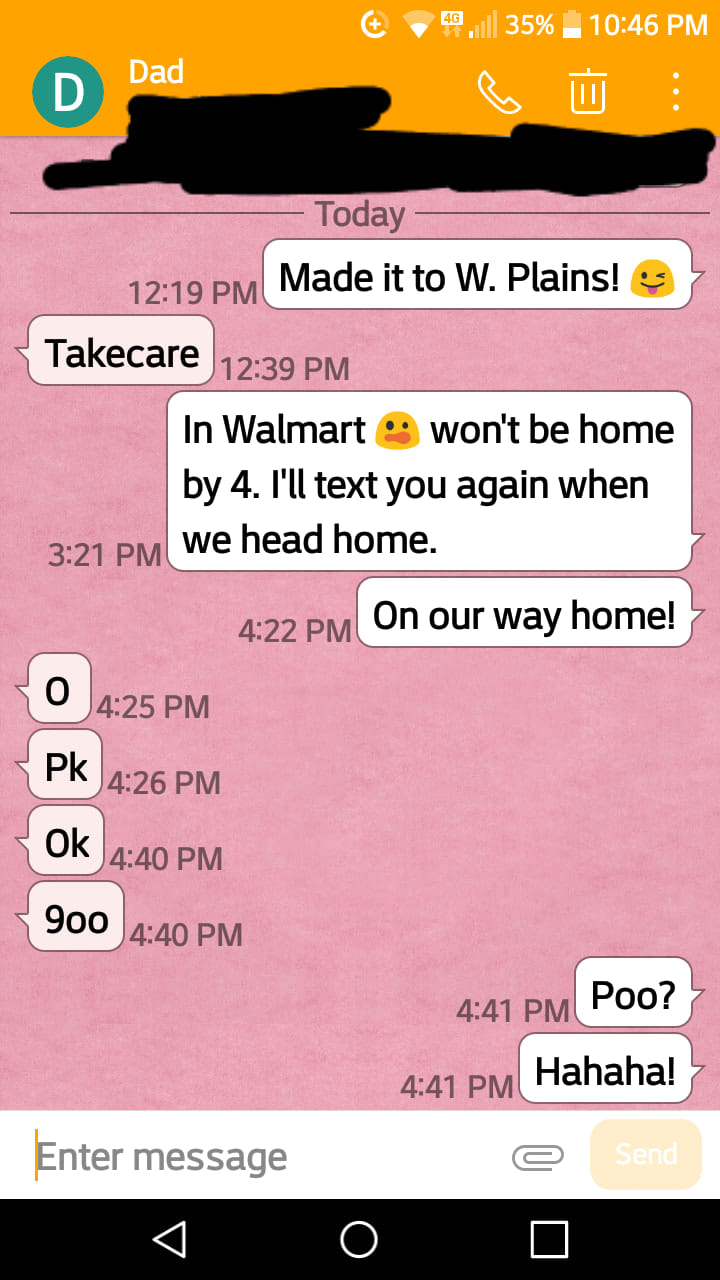Open the overflow menu
This screenshot has height=1280, width=720.
tap(676, 92)
